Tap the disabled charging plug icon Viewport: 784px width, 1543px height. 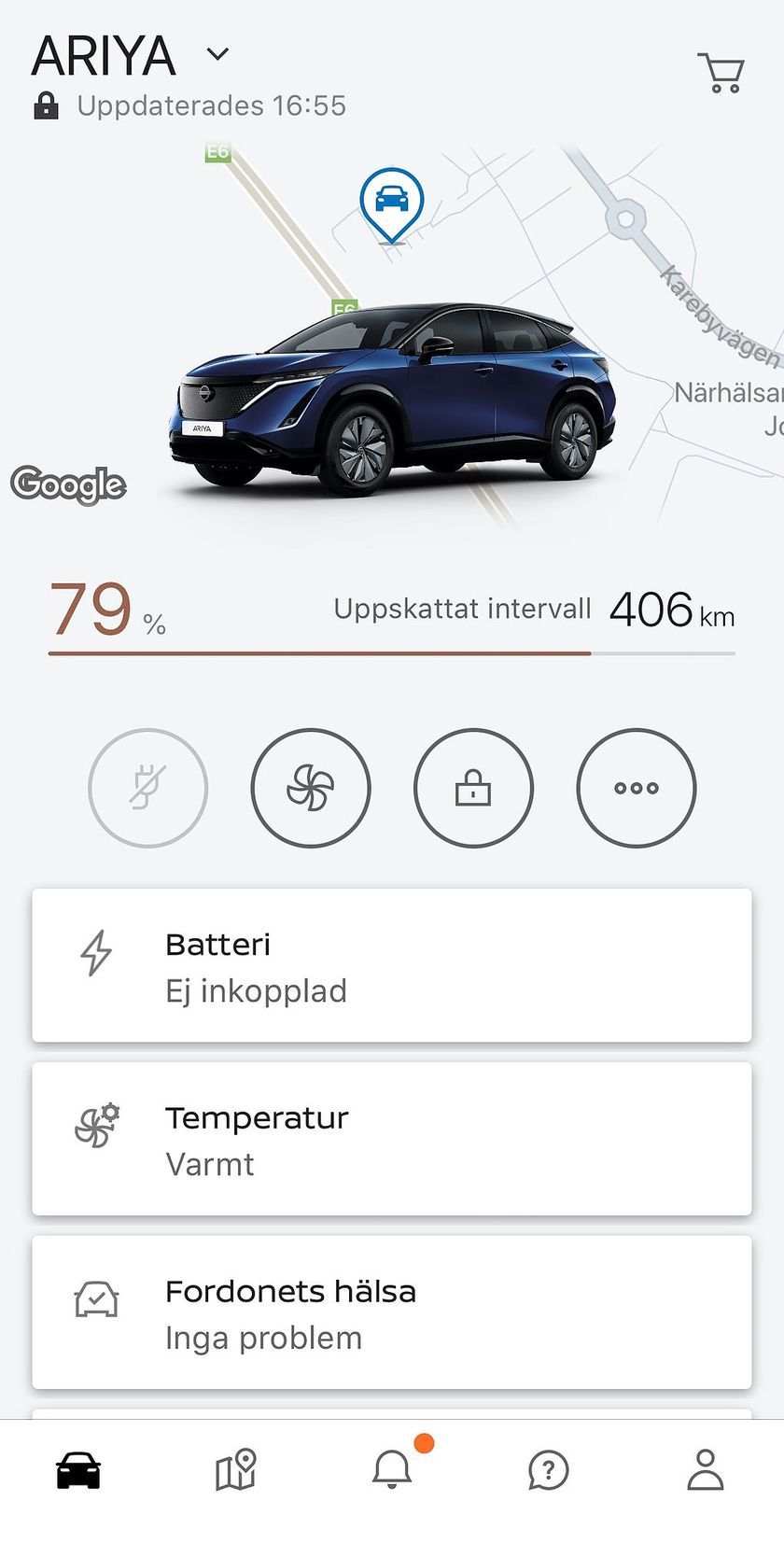point(147,787)
